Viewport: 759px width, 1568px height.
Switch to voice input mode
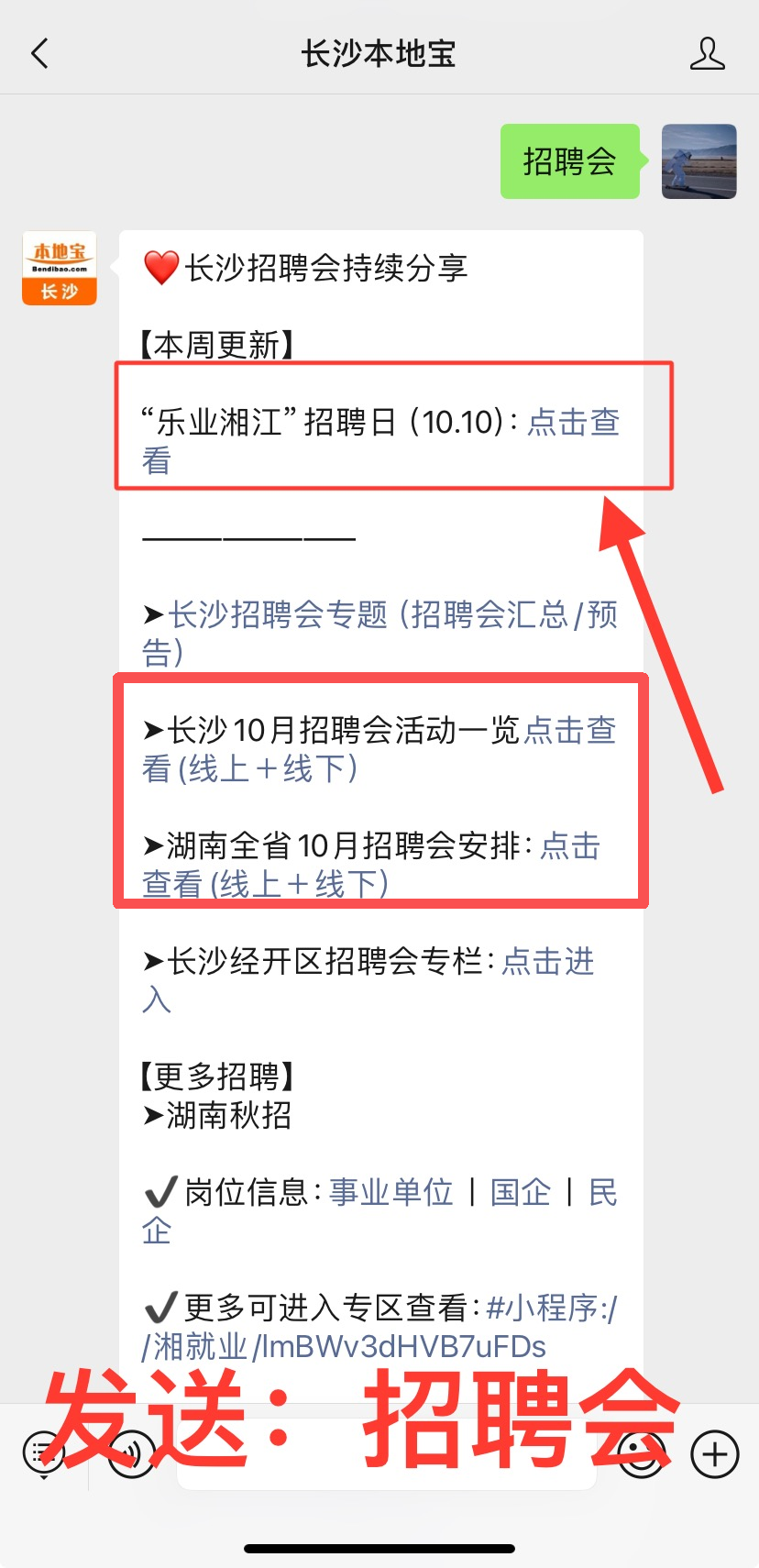pyautogui.click(x=131, y=1453)
